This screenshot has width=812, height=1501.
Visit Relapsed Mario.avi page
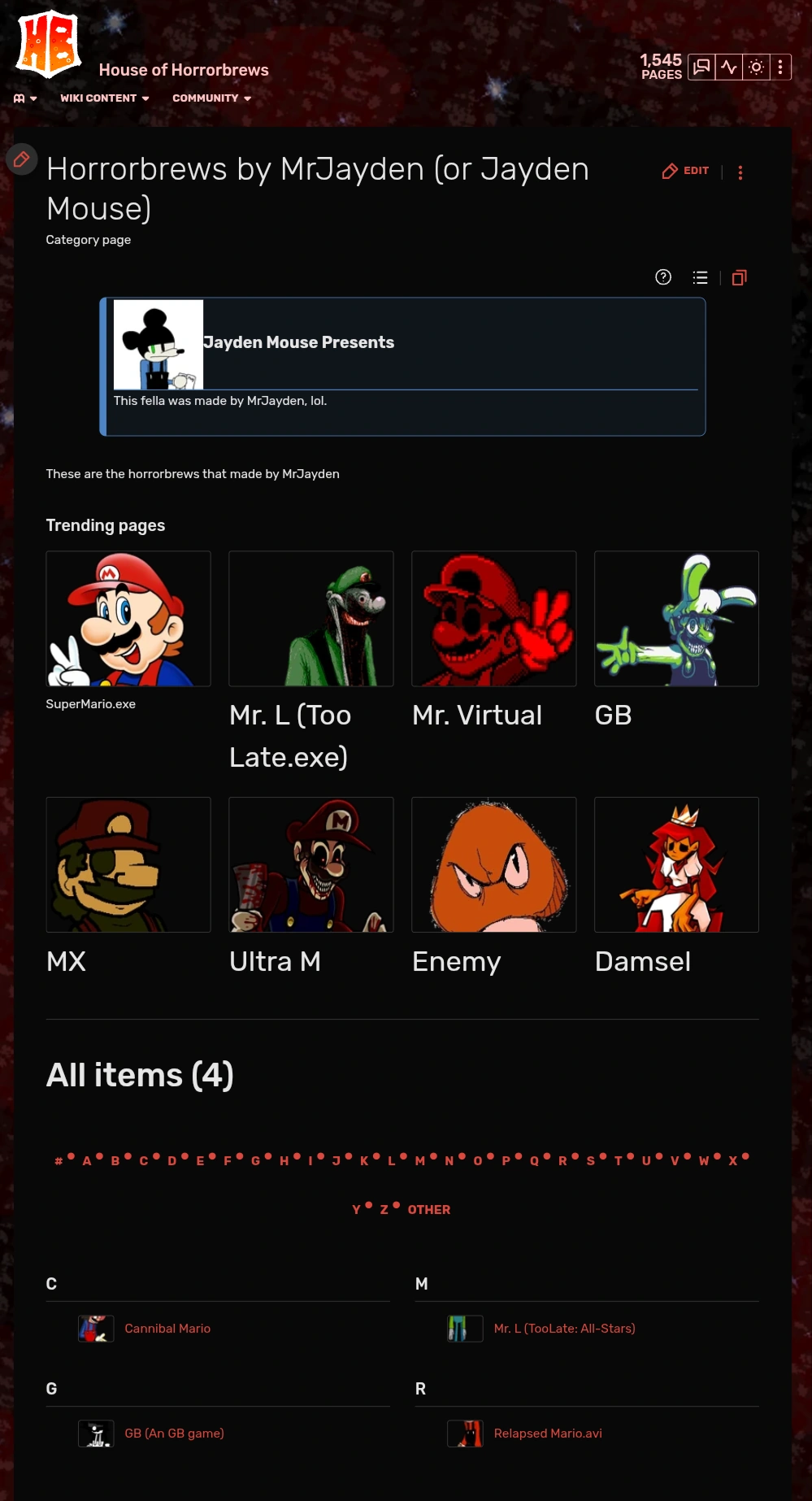[548, 1434]
